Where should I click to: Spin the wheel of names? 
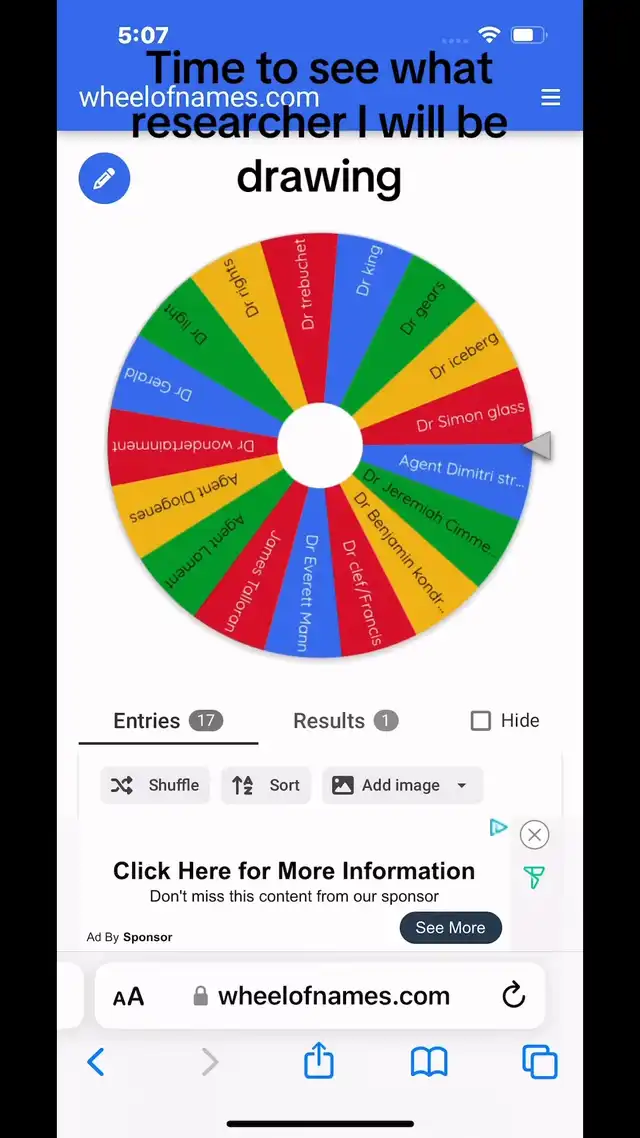(x=320, y=444)
